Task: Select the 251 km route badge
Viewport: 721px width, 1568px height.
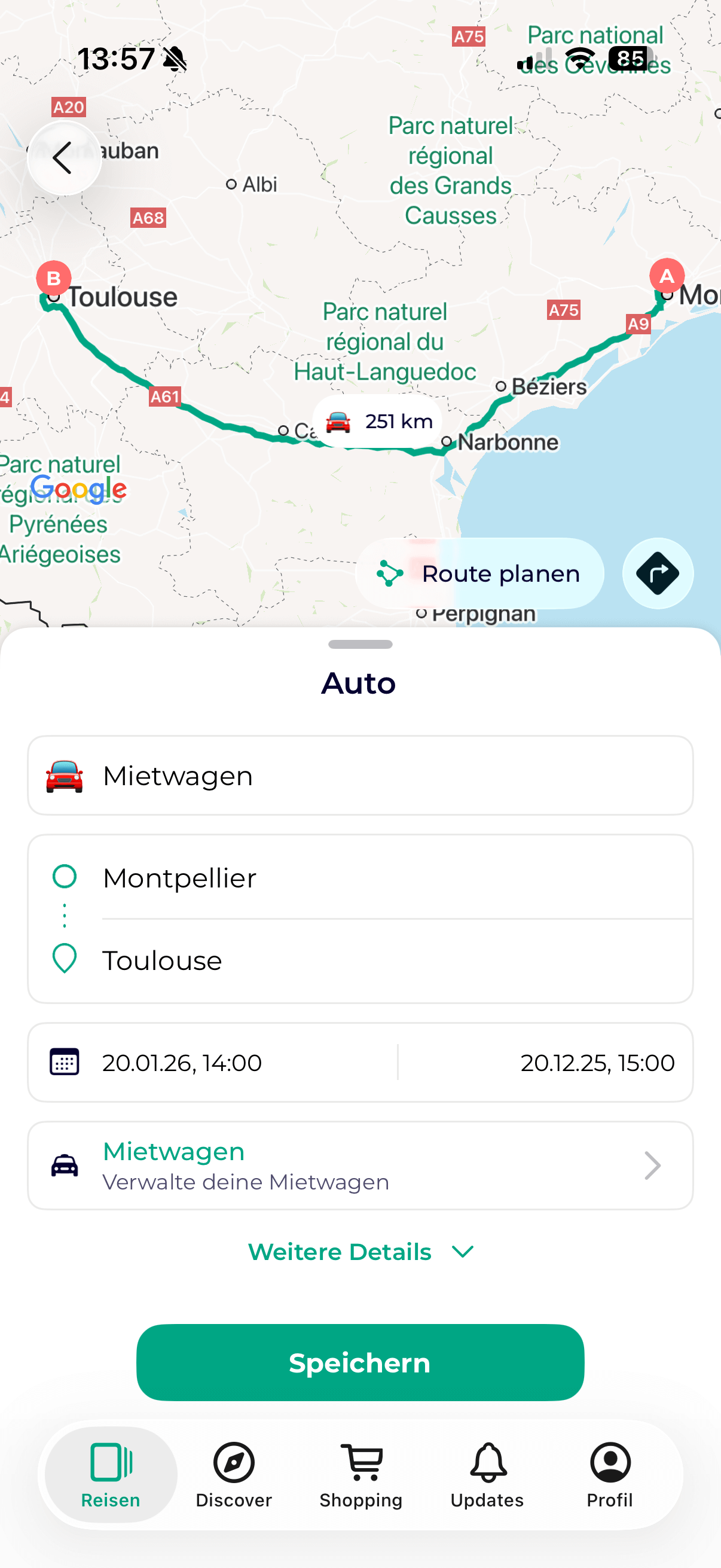Action: 377,420
